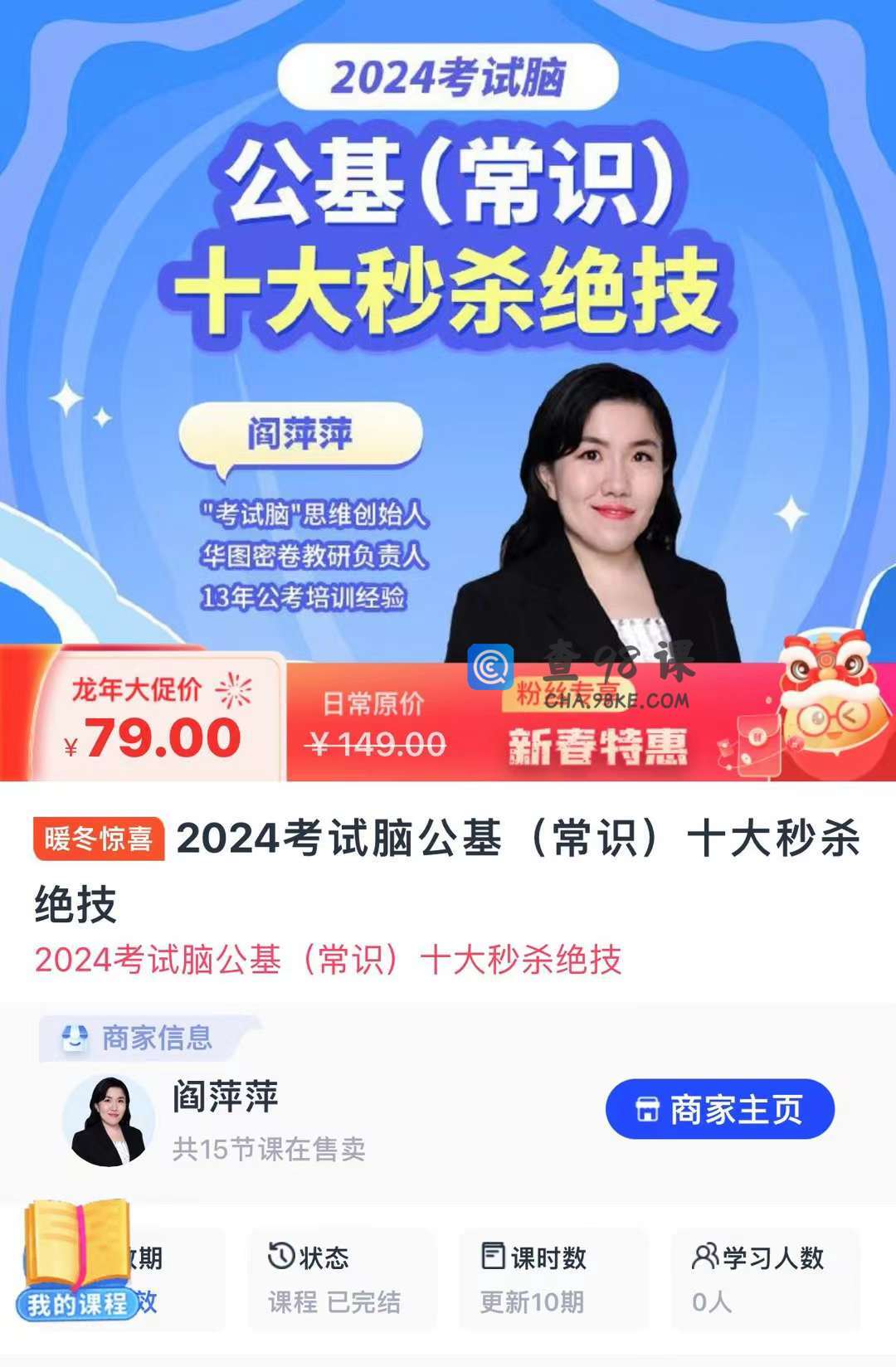Image resolution: width=896 pixels, height=1367 pixels.
Task: Open the course cover banner image
Action: pos(448,332)
